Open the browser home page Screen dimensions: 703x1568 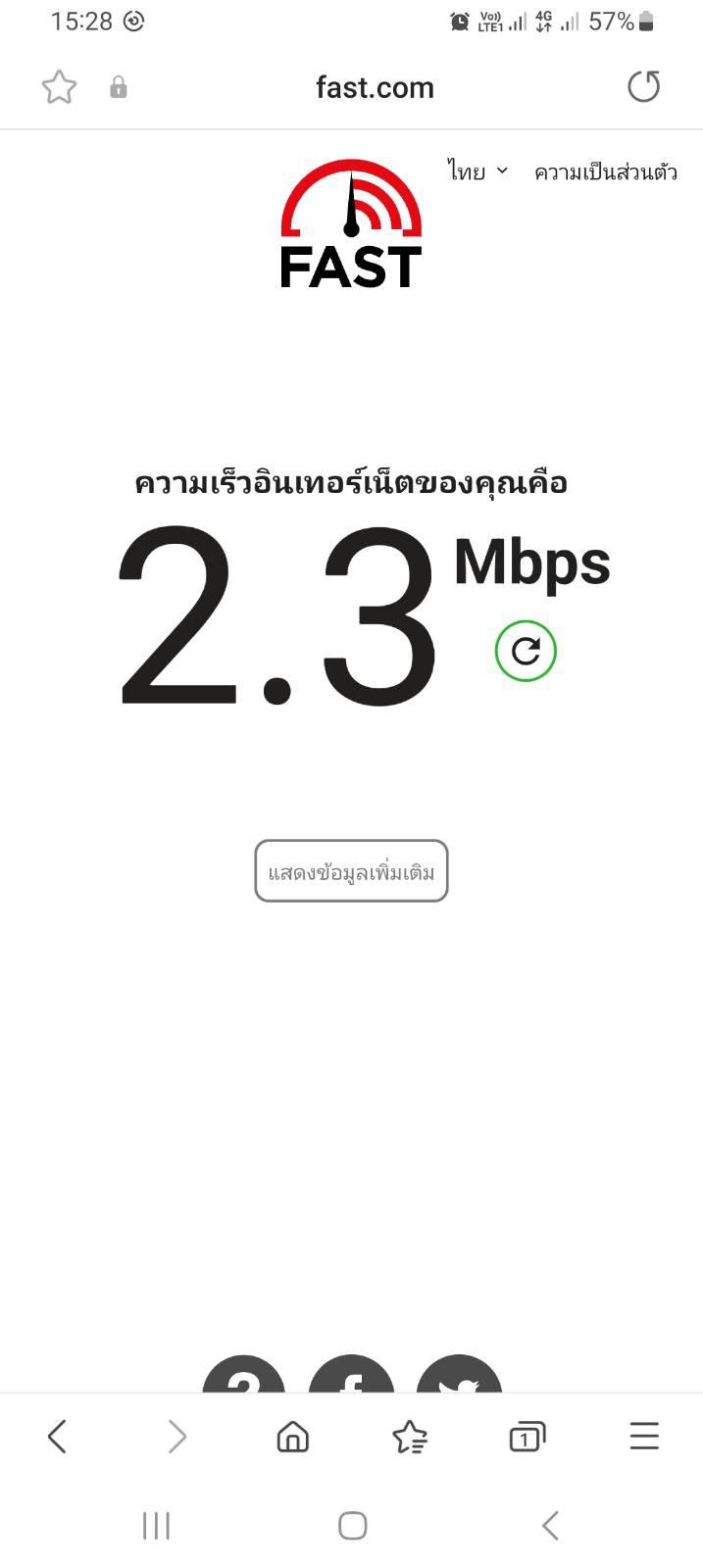[x=293, y=1437]
